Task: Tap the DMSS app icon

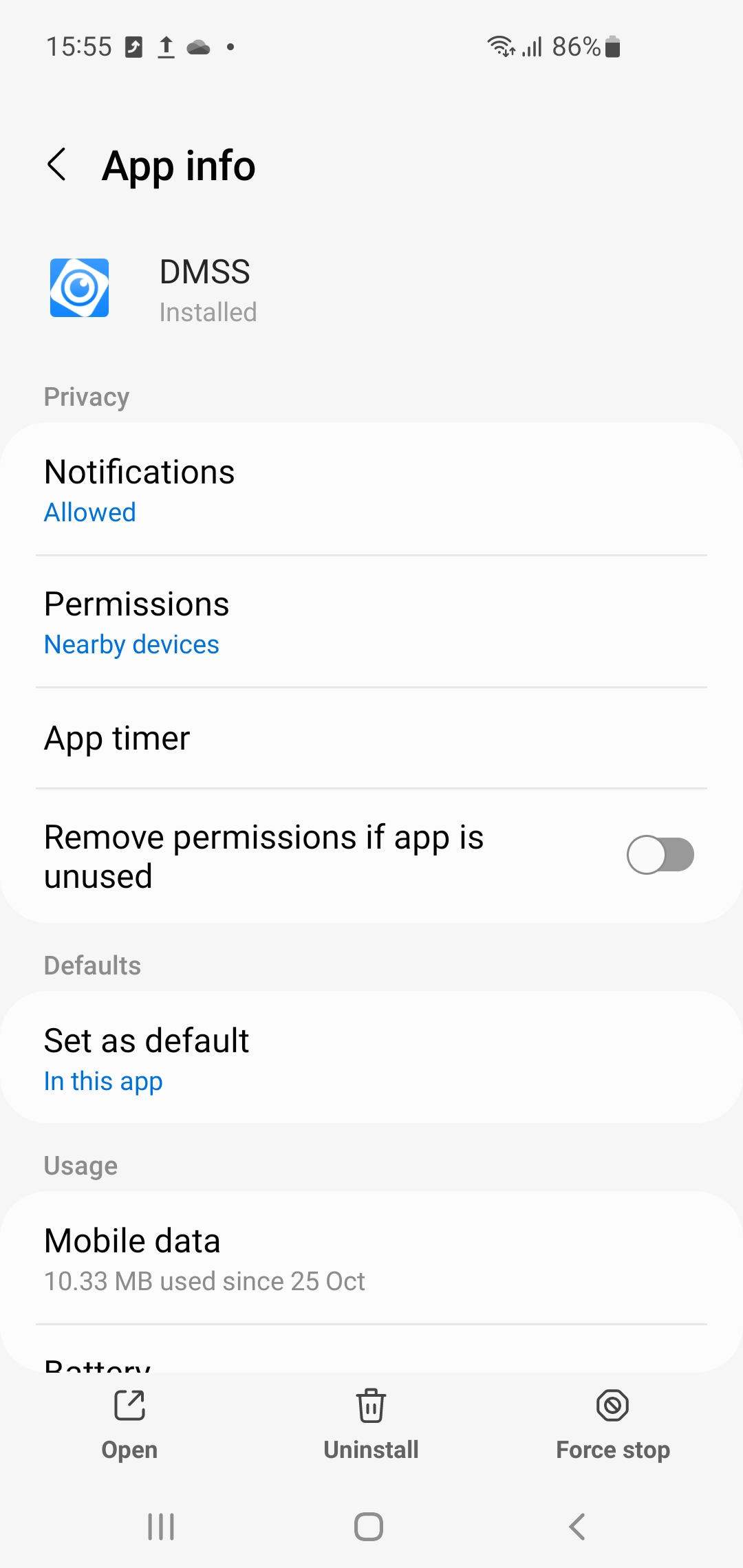Action: click(x=78, y=288)
